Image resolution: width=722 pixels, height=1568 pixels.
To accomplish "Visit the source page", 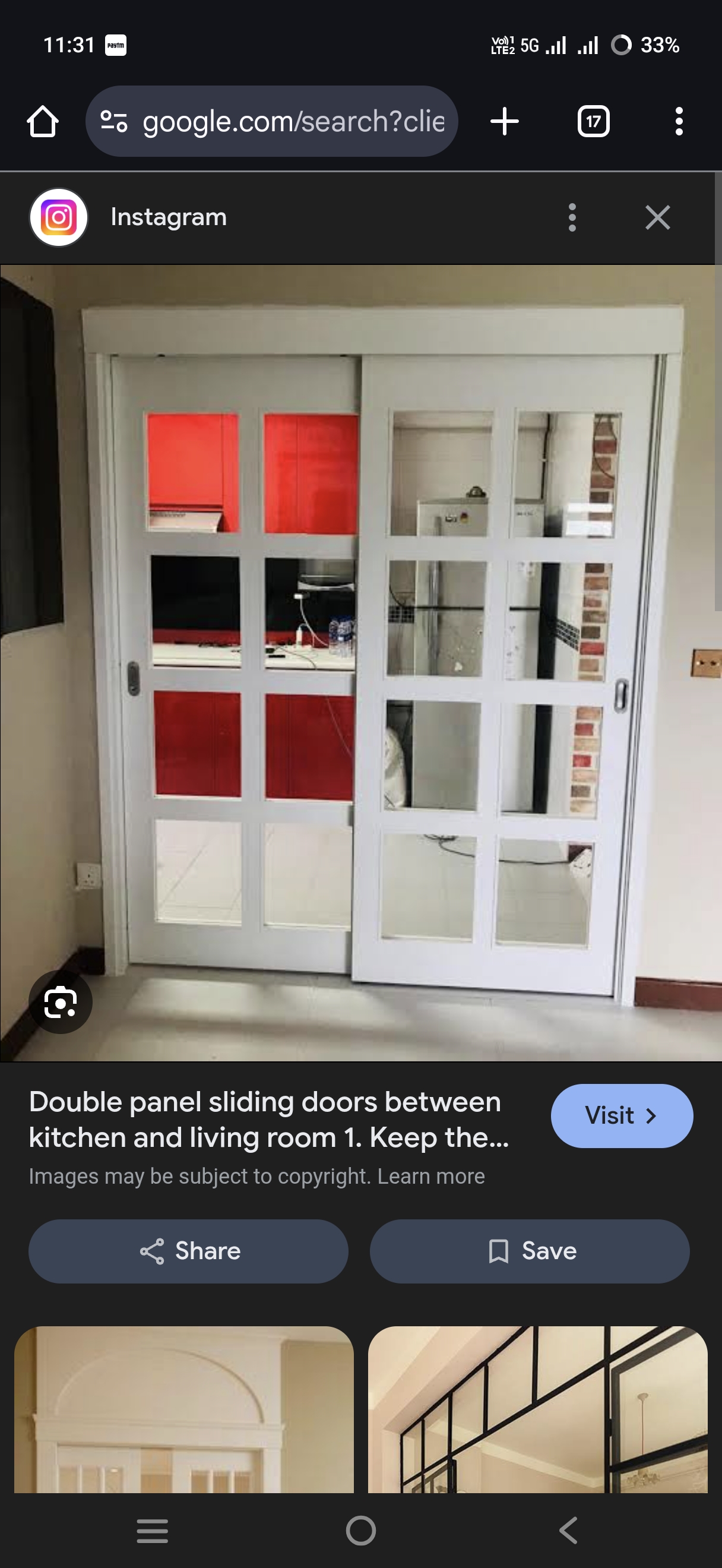I will pos(621,1116).
